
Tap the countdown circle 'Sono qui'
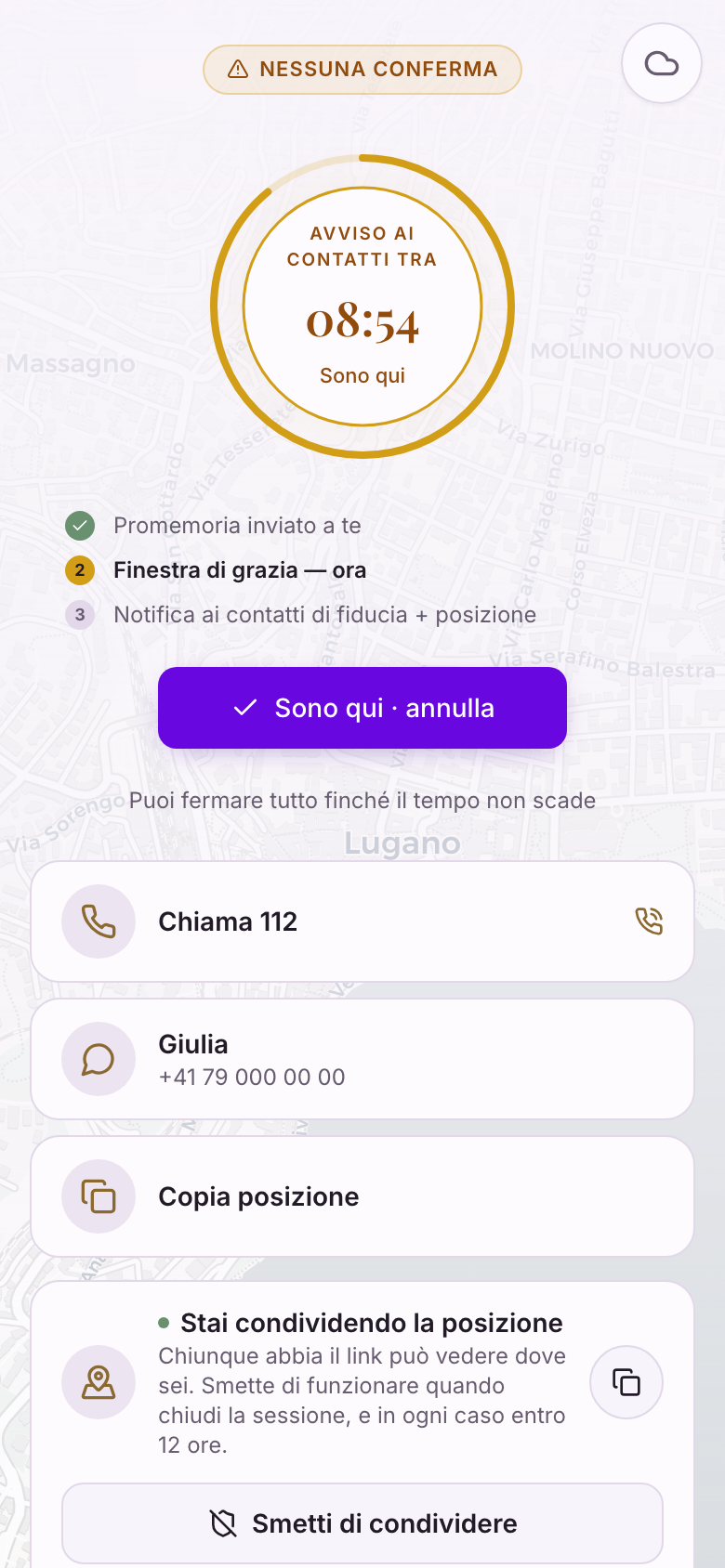tap(362, 307)
